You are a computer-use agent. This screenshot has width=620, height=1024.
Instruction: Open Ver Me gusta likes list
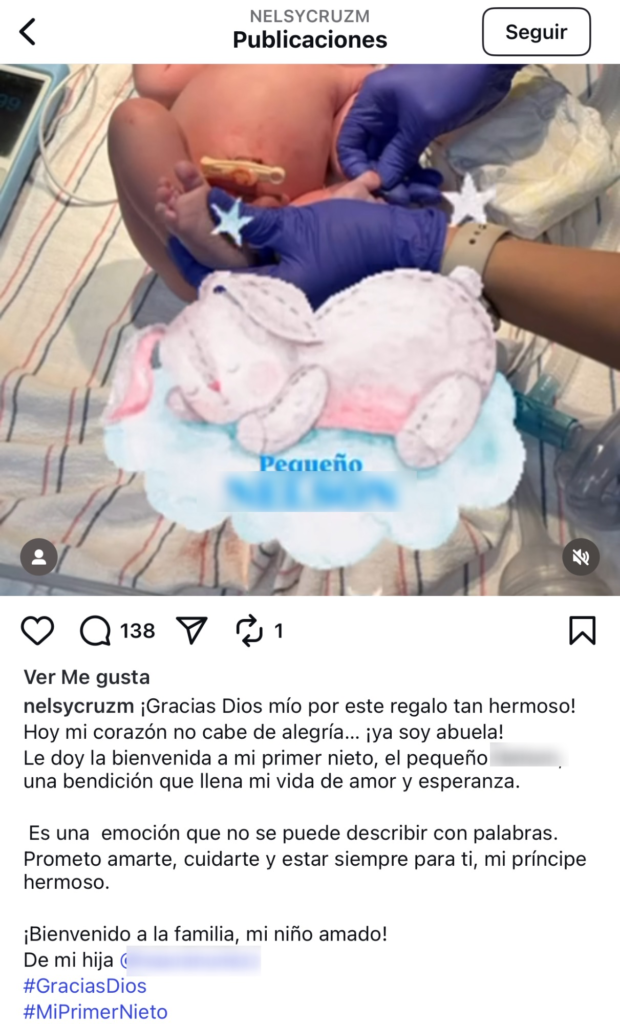tap(86, 678)
